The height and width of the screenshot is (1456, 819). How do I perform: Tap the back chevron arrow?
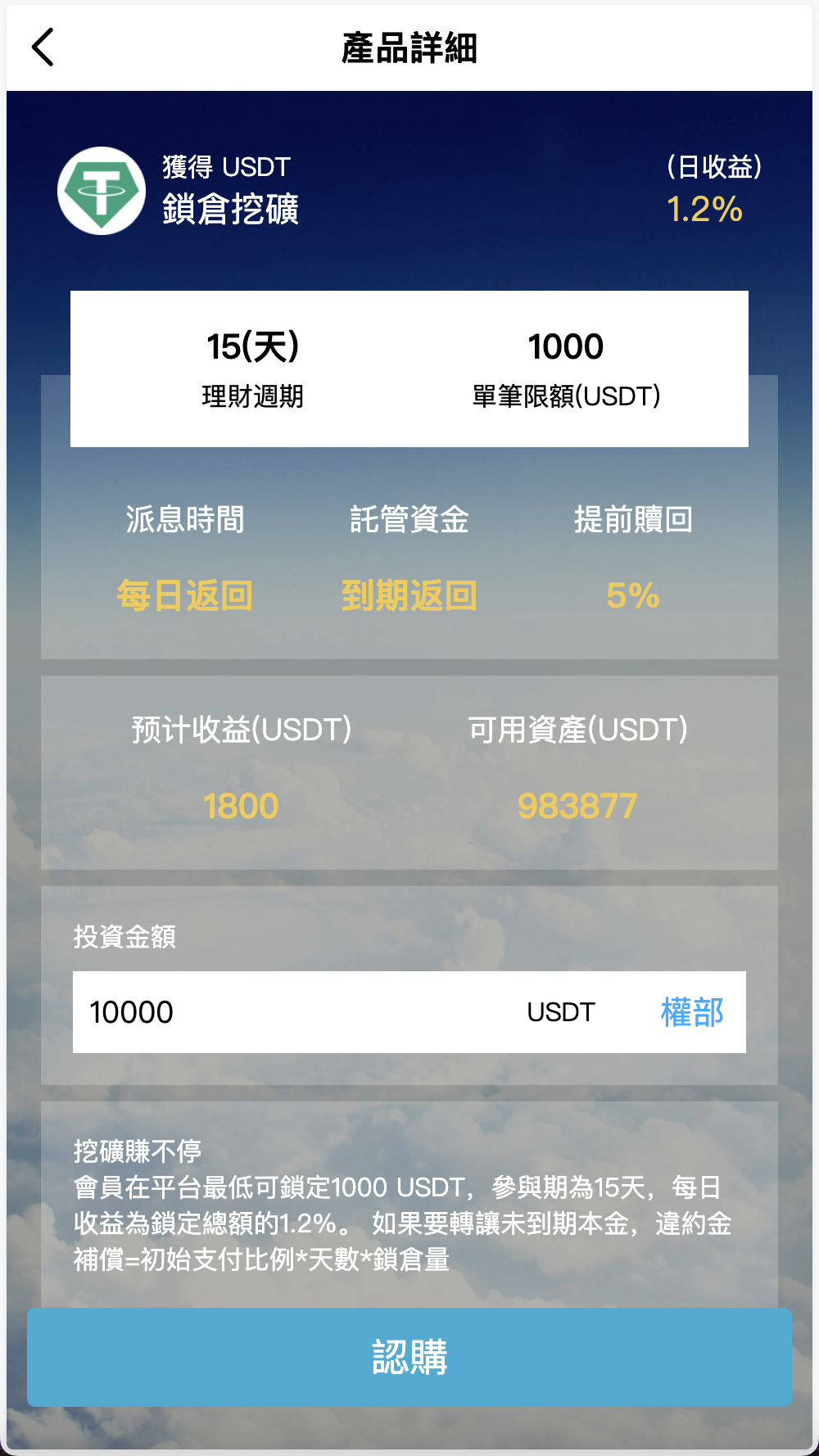tap(40, 47)
